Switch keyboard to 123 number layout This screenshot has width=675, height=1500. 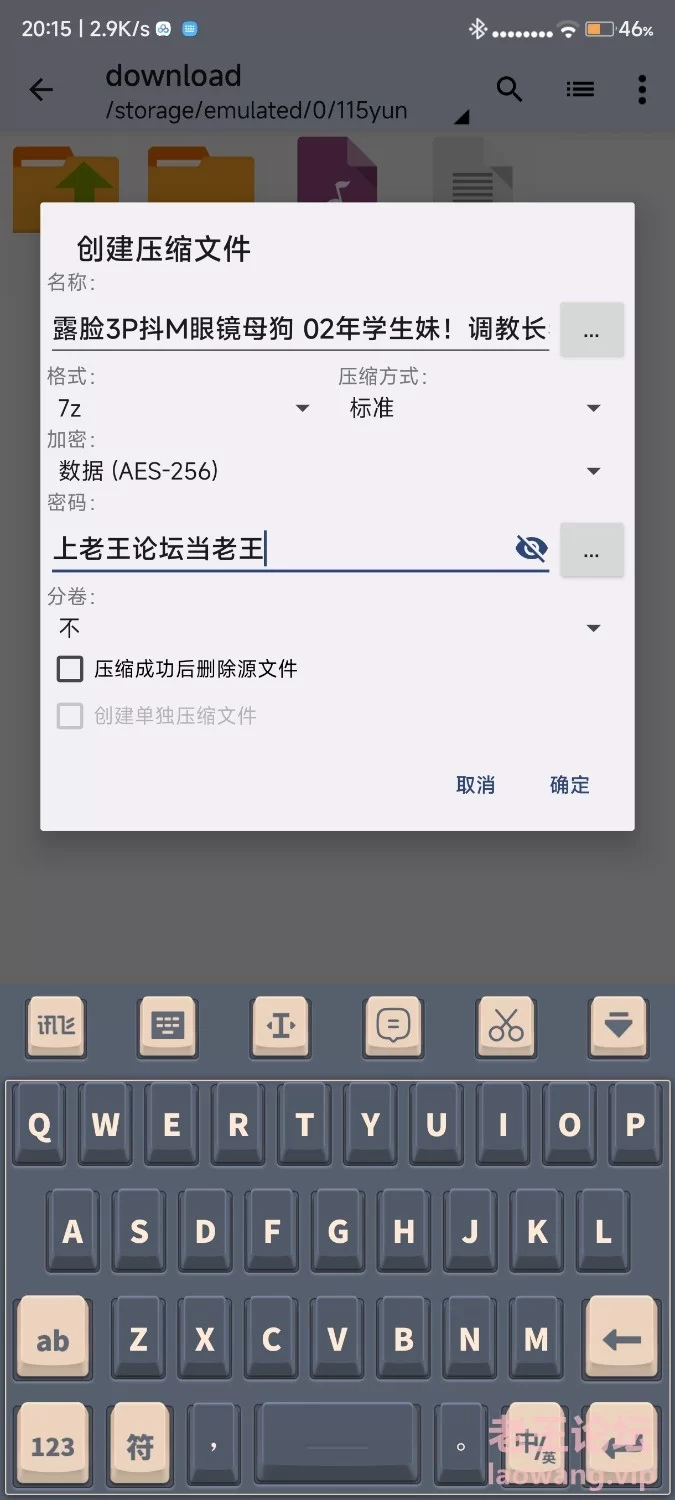point(52,1445)
